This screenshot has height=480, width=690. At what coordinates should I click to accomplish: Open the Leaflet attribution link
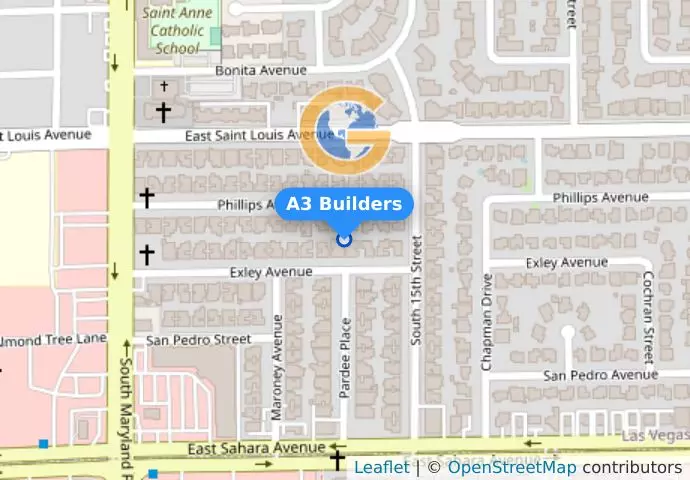coord(381,467)
